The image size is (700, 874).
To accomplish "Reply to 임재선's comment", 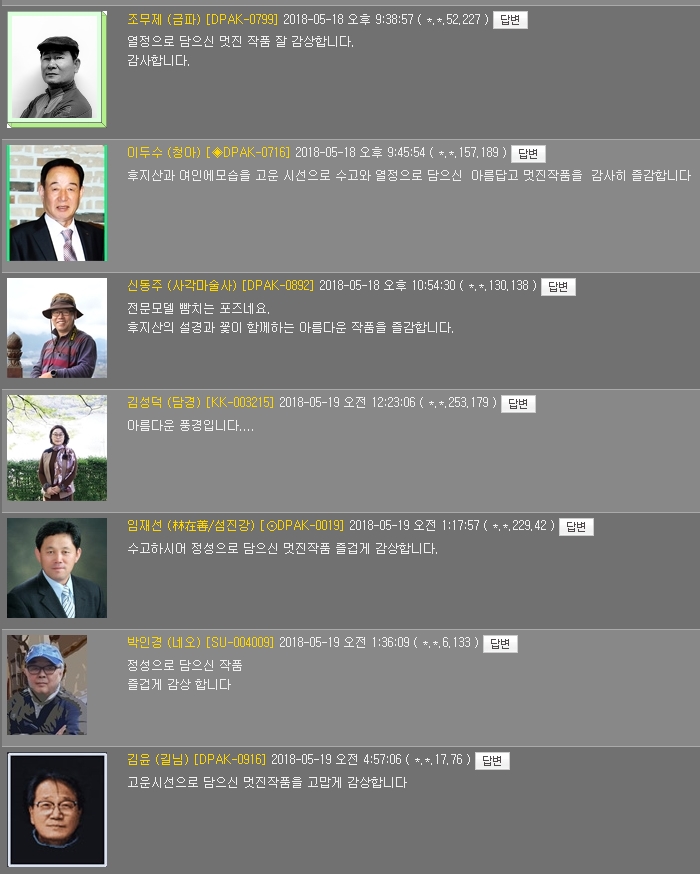I will pyautogui.click(x=576, y=527).
